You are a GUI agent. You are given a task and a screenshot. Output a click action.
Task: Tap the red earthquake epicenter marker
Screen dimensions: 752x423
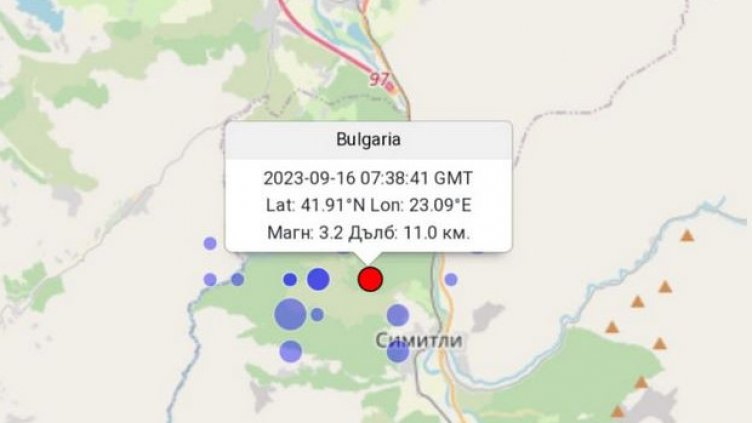[370, 279]
